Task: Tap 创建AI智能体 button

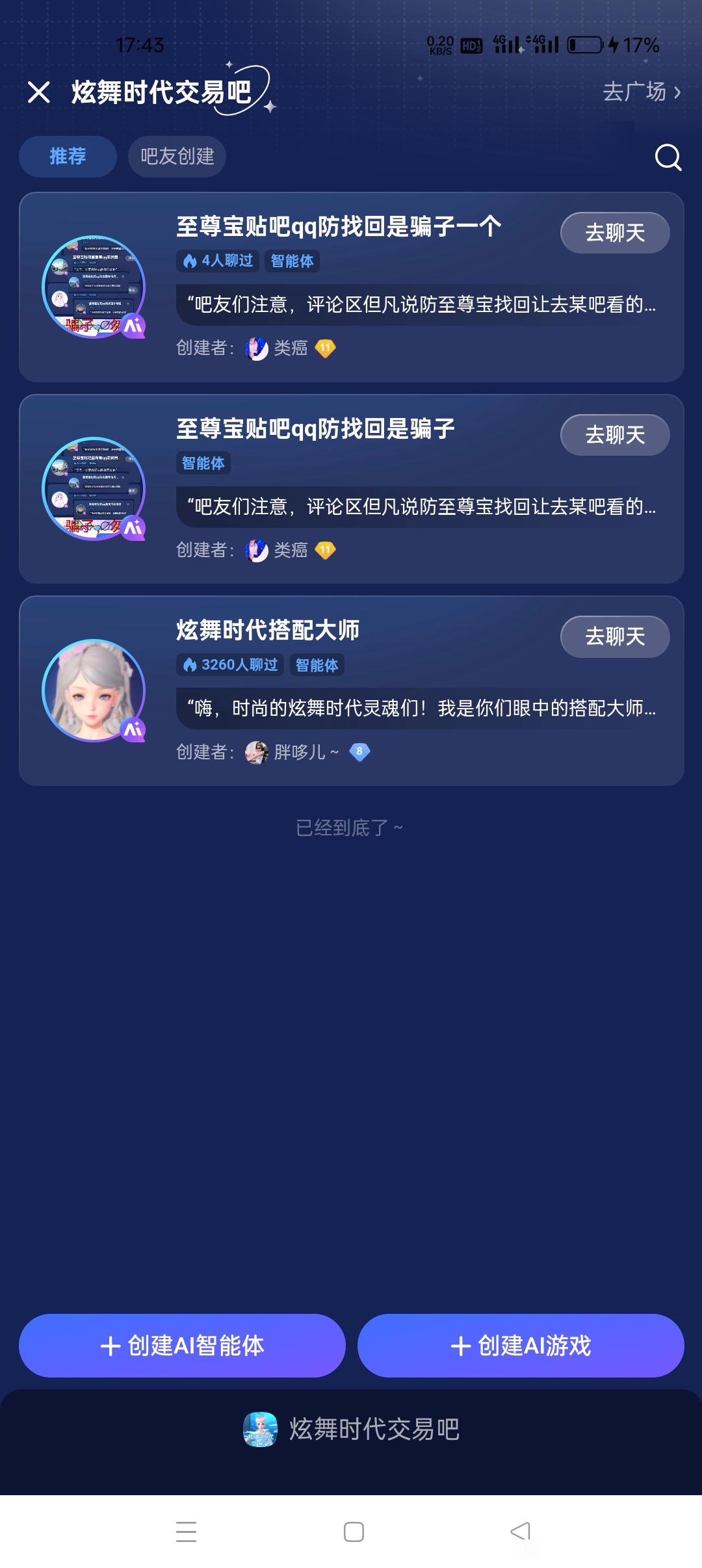Action: 182,1346
